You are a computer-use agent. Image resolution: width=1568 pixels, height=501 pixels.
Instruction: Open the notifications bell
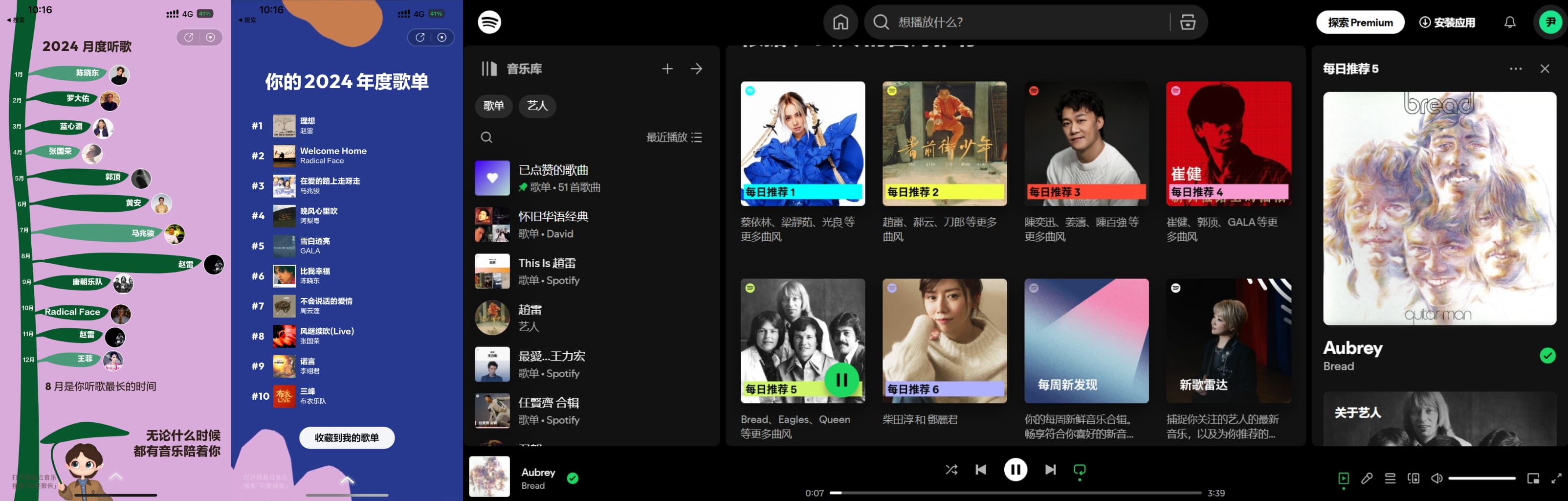[1509, 23]
